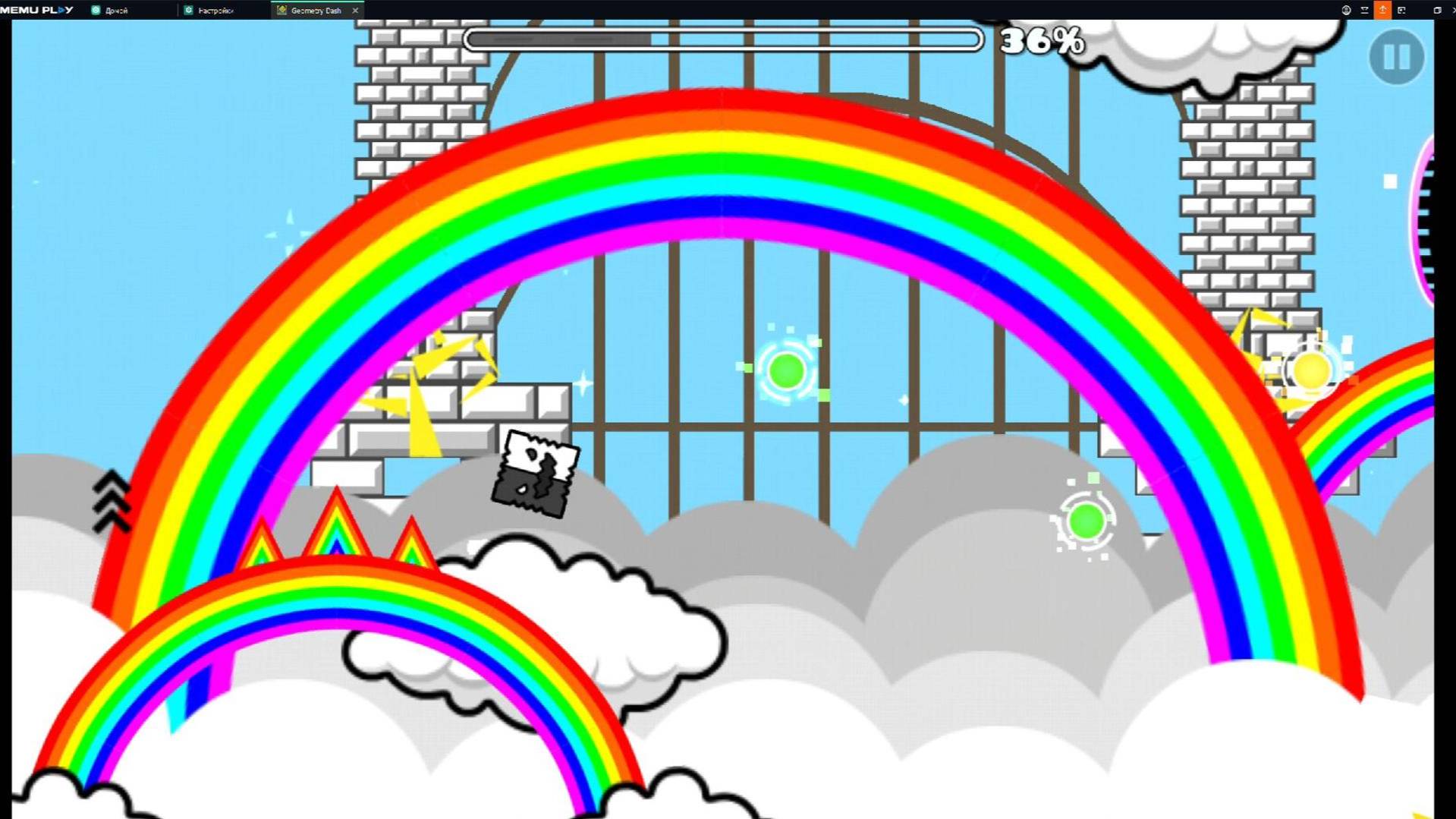Pause the Geometry Dash level
The image size is (1456, 819).
tap(1396, 57)
